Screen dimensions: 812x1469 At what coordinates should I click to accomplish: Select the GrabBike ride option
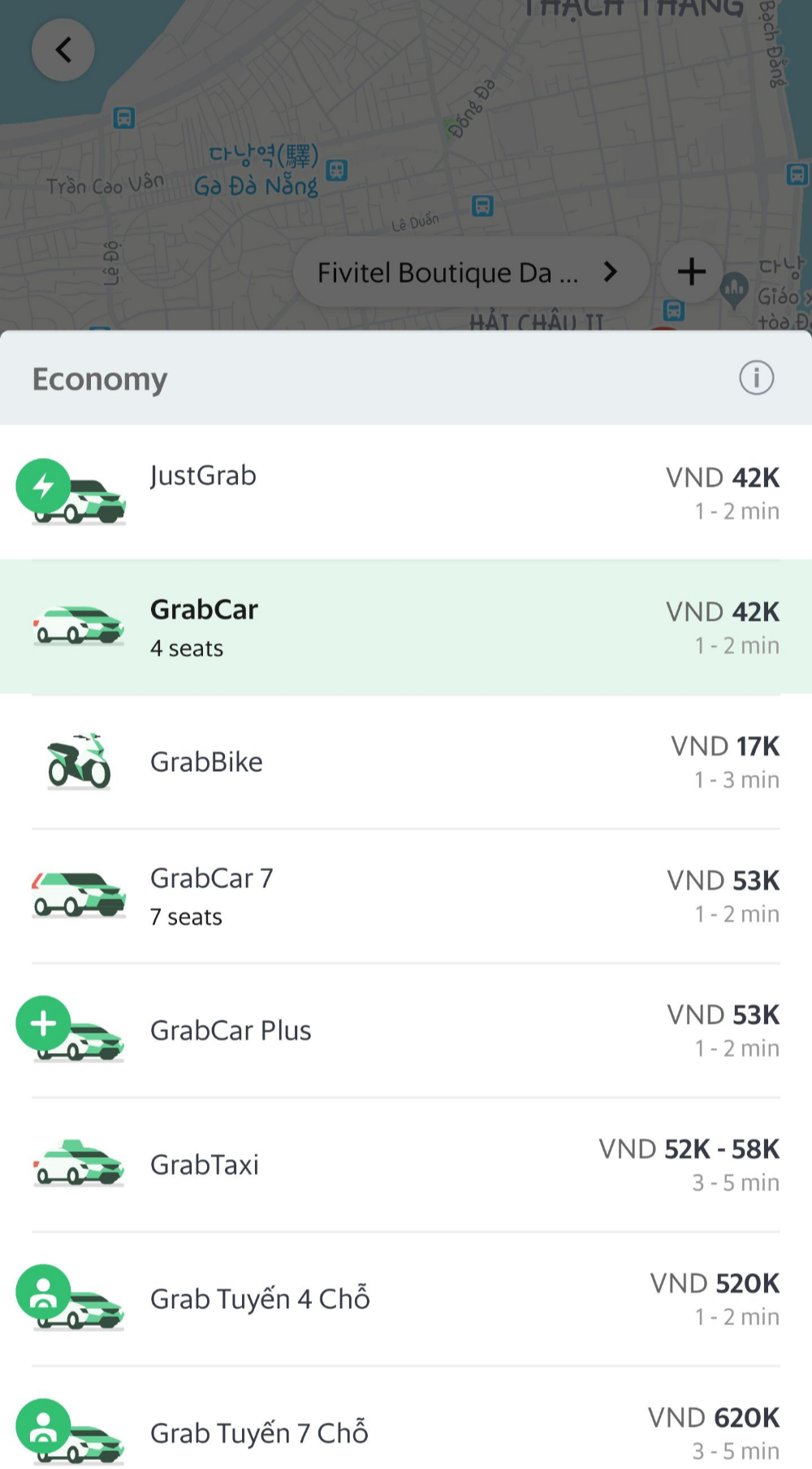tap(406, 761)
